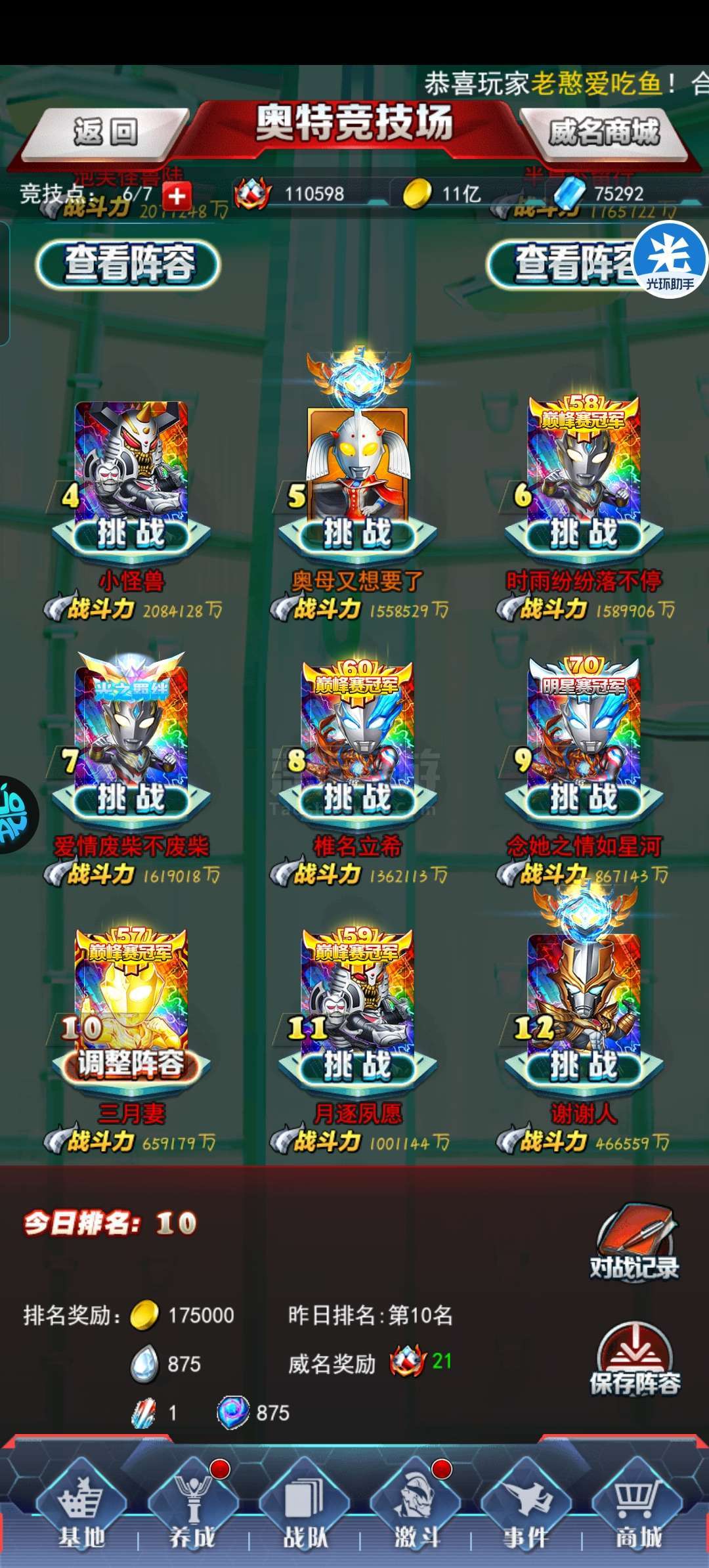Tap the 返回 back button
Viewport: 709px width, 1568px height.
[x=105, y=133]
